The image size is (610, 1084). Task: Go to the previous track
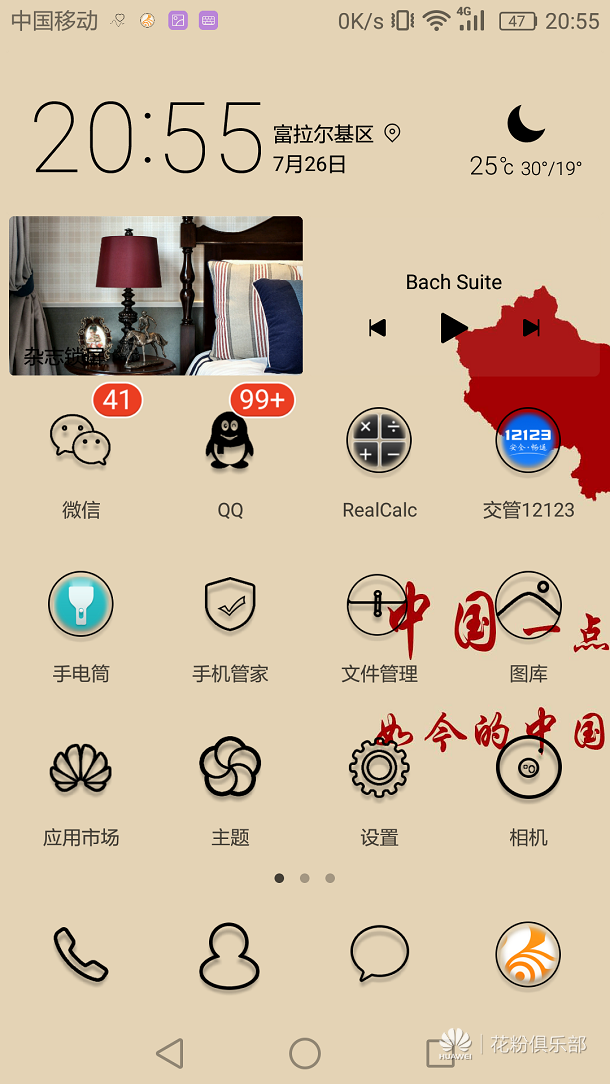coord(377,328)
